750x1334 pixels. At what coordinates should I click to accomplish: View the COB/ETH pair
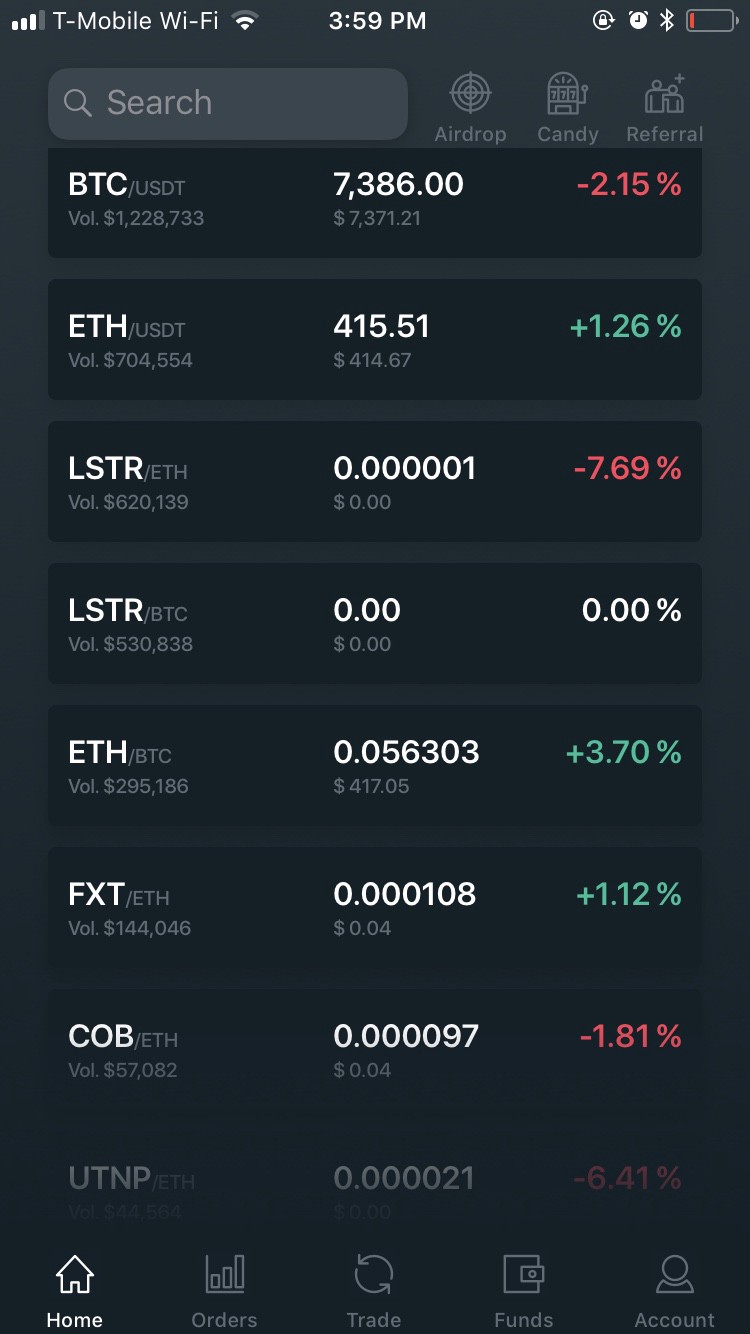(374, 1050)
